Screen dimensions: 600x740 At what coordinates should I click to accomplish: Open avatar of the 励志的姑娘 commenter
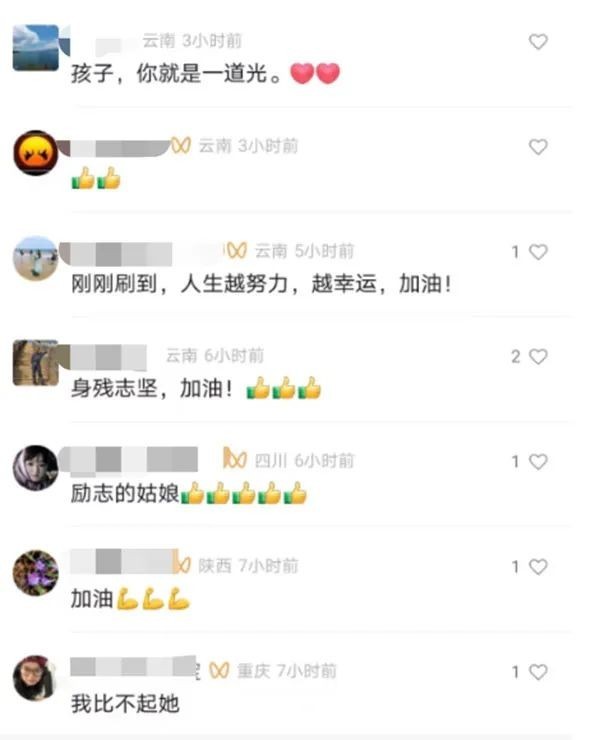[x=35, y=468]
